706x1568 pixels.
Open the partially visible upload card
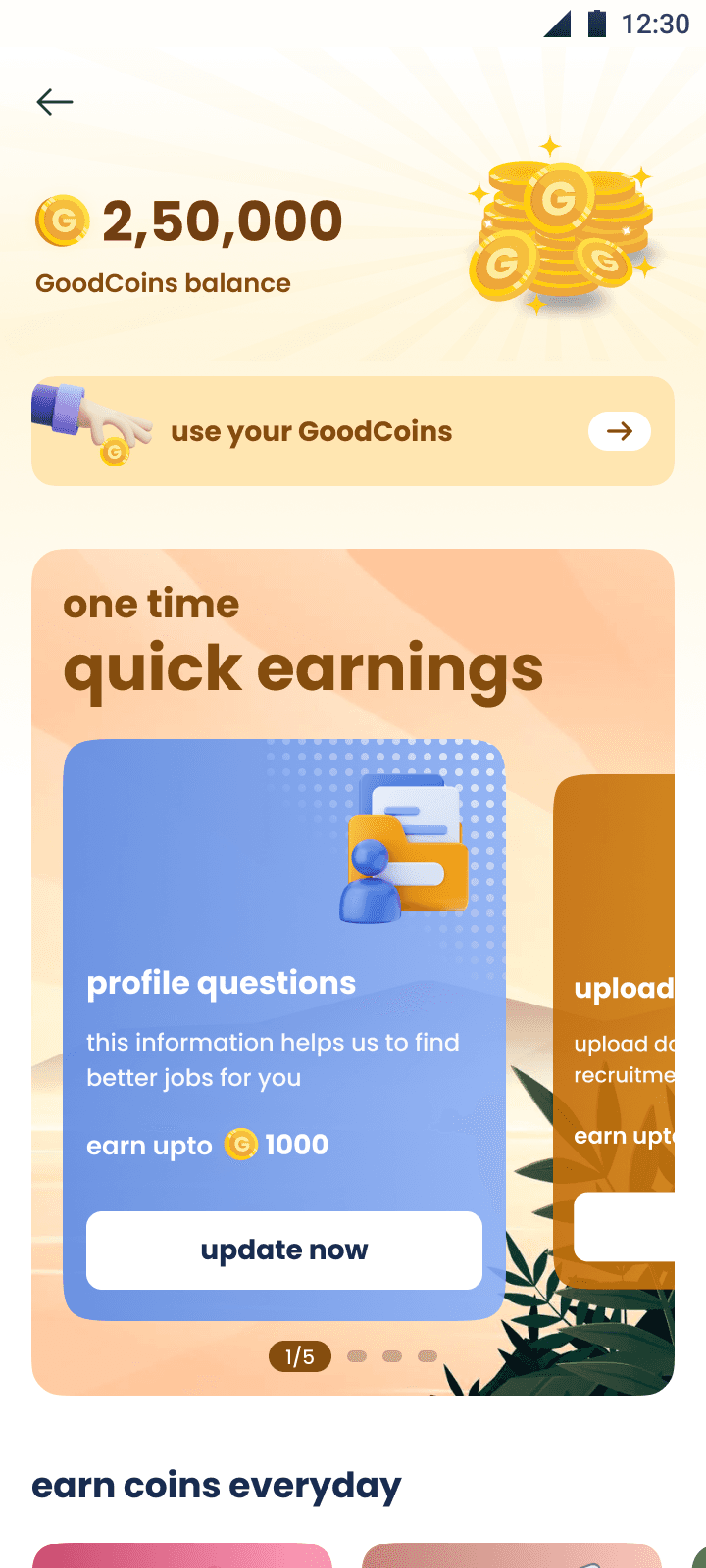tap(615, 1031)
